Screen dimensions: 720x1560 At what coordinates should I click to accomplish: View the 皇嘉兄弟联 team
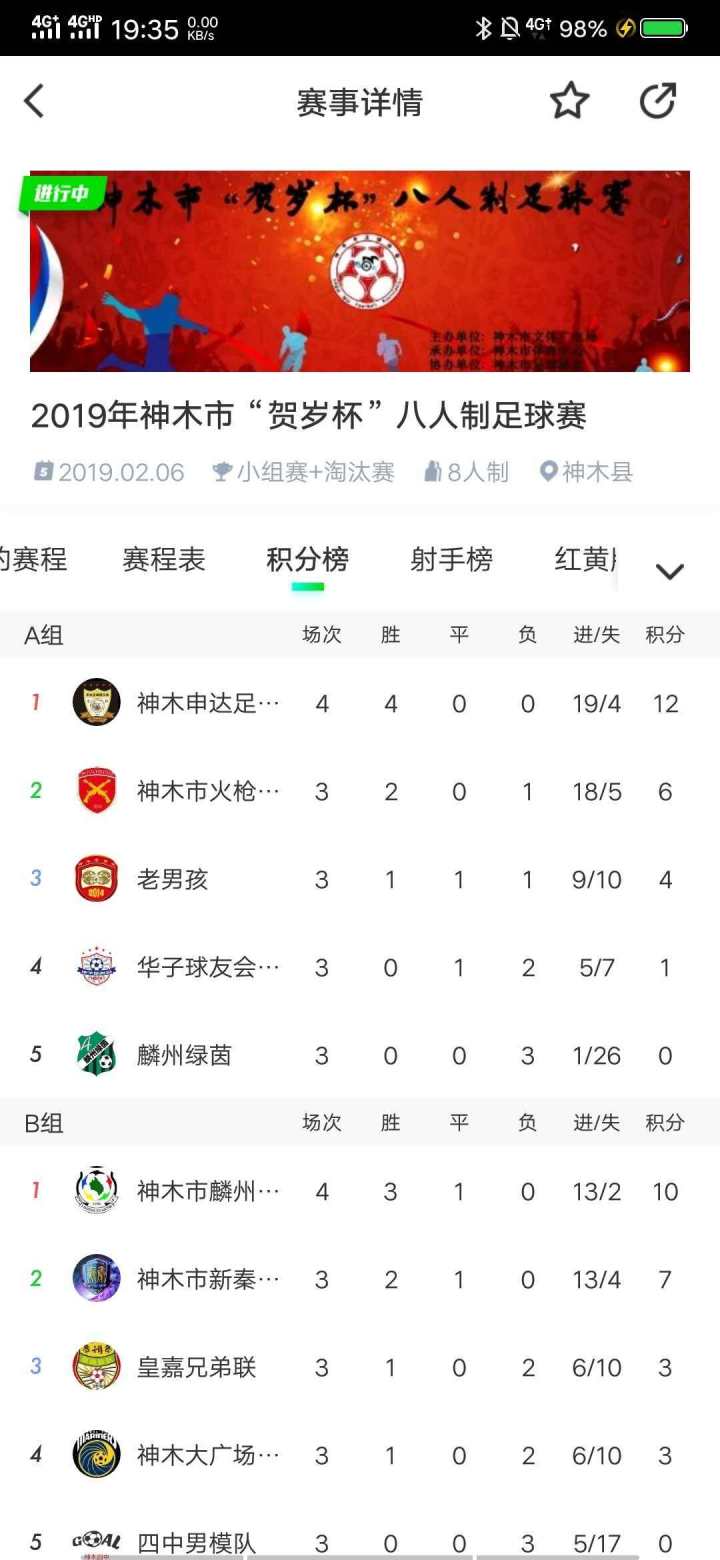(x=360, y=1367)
